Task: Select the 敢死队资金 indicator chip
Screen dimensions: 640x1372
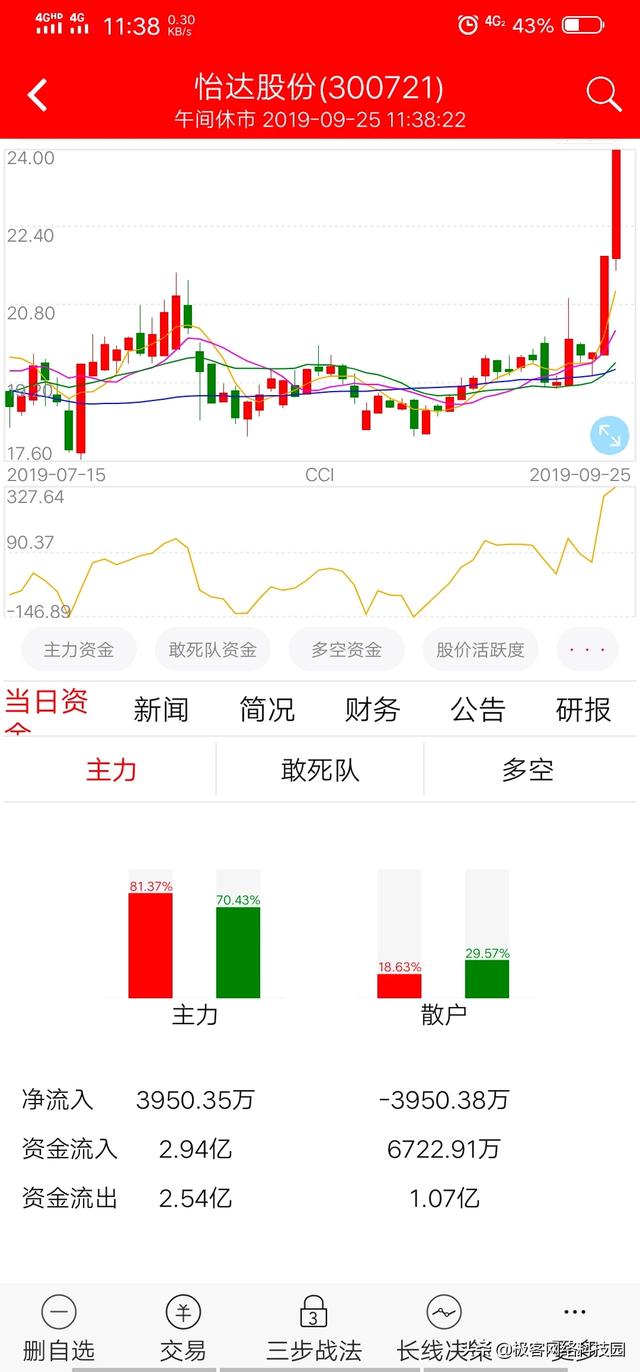Action: point(213,650)
